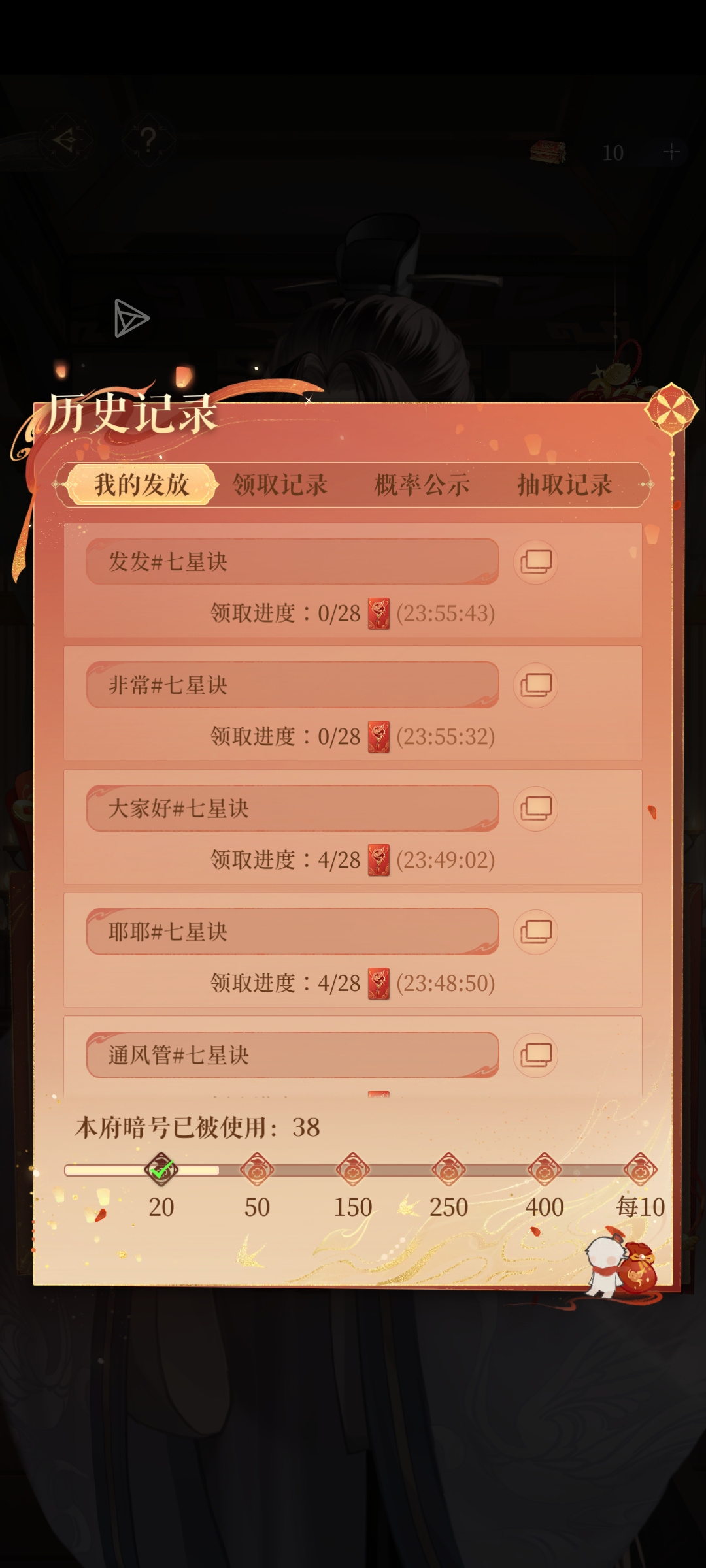Copy the code 耶耶#七星诀

[535, 932]
